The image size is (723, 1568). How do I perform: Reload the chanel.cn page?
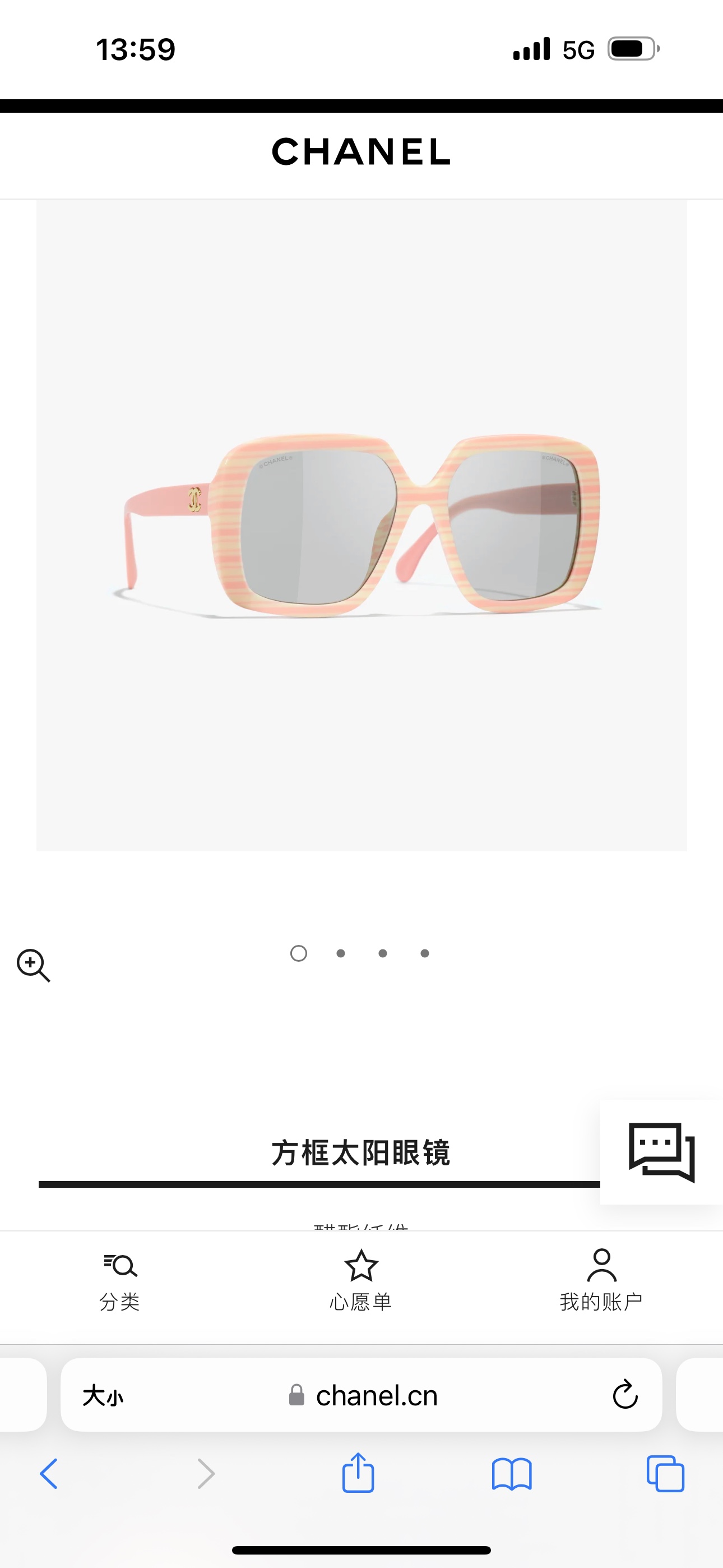click(625, 1395)
